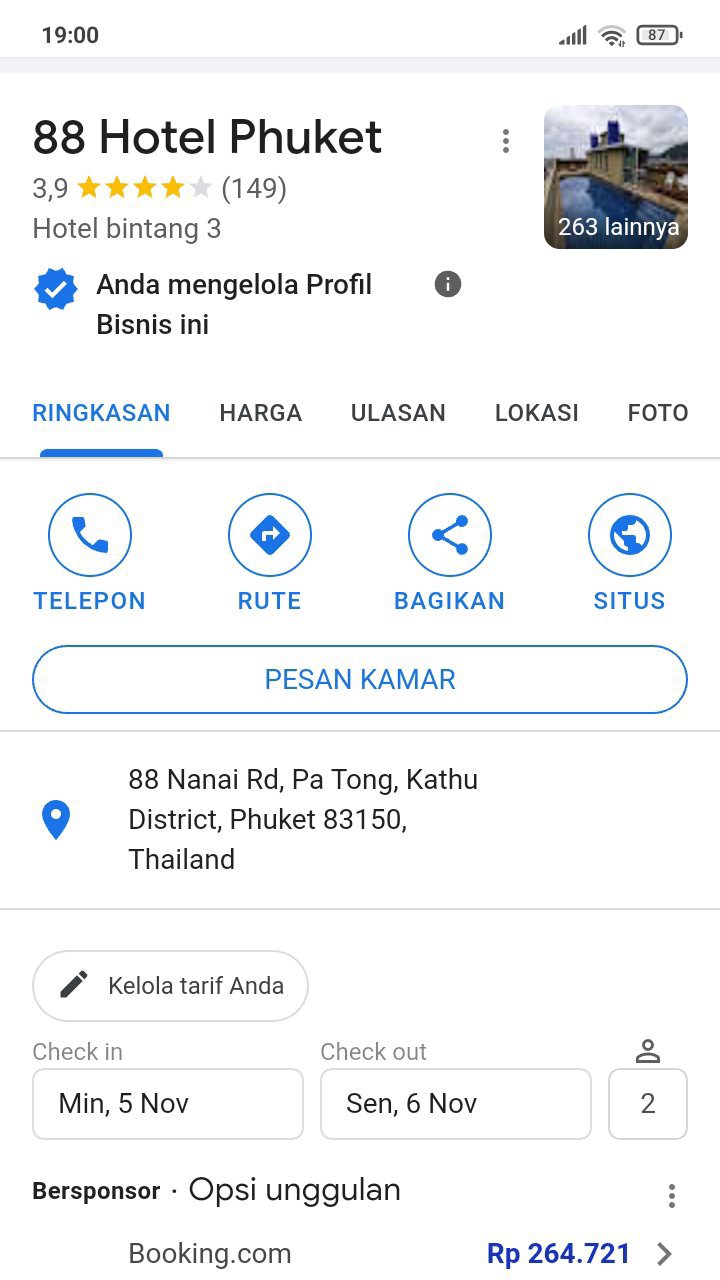Image resolution: width=720 pixels, height=1280 pixels.
Task: Switch to the Lokasi tab
Action: coord(536,413)
